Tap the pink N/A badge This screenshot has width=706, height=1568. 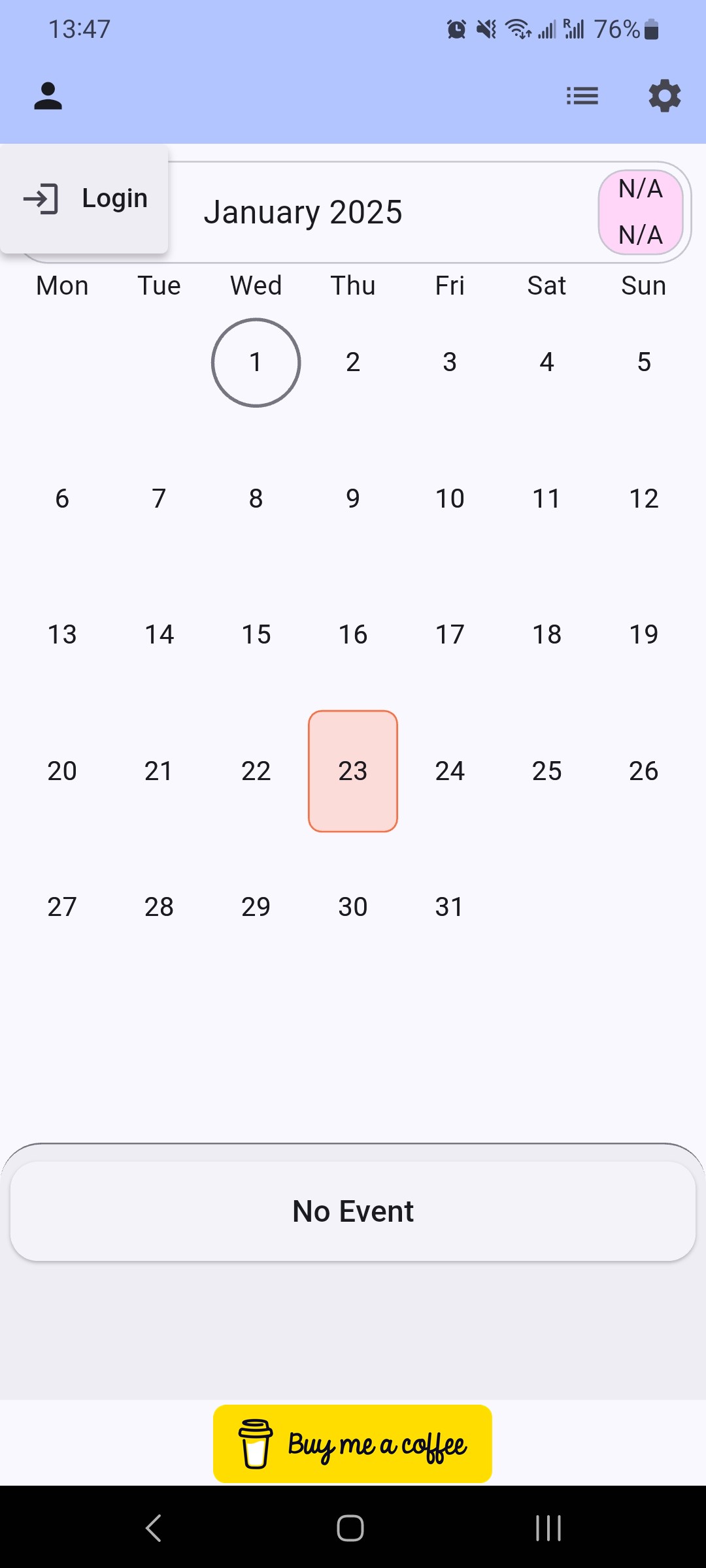click(x=641, y=212)
